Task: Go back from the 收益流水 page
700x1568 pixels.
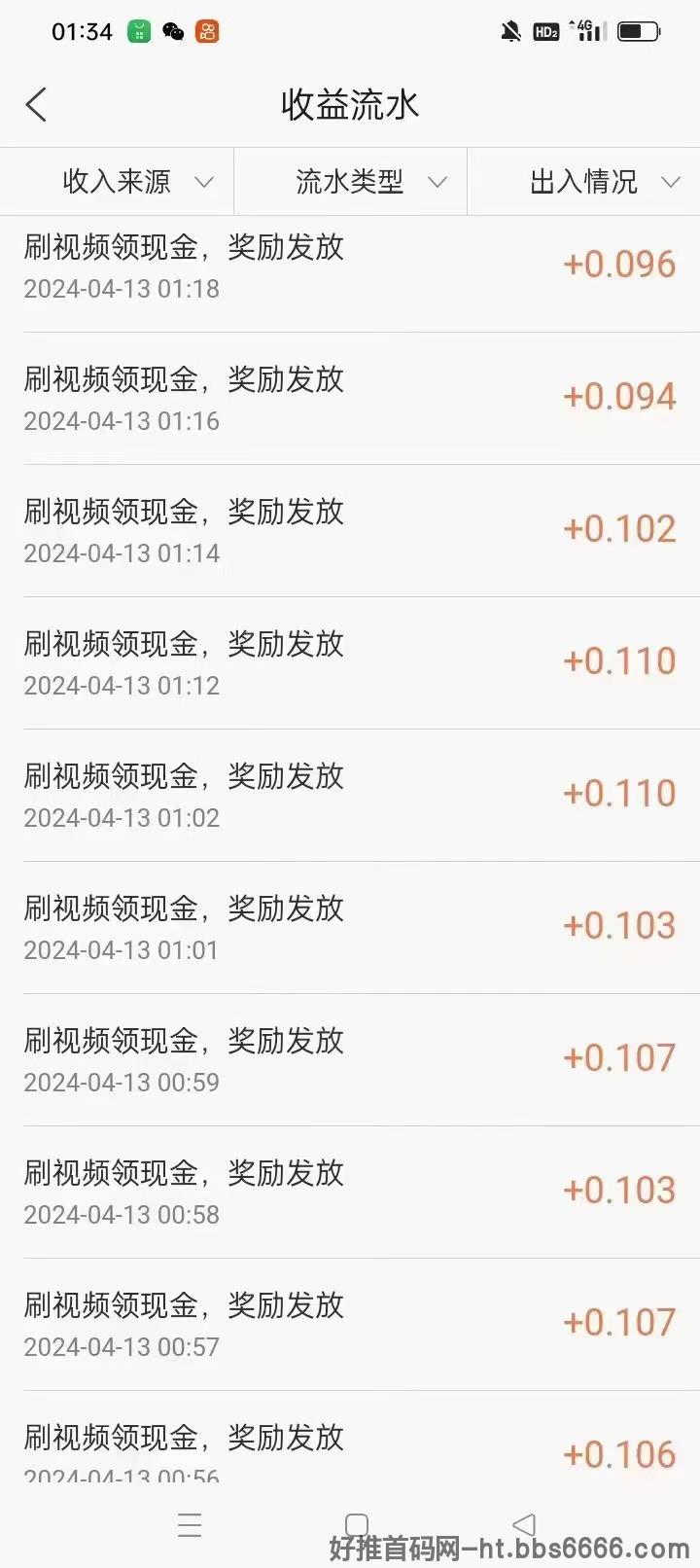Action: point(36,104)
